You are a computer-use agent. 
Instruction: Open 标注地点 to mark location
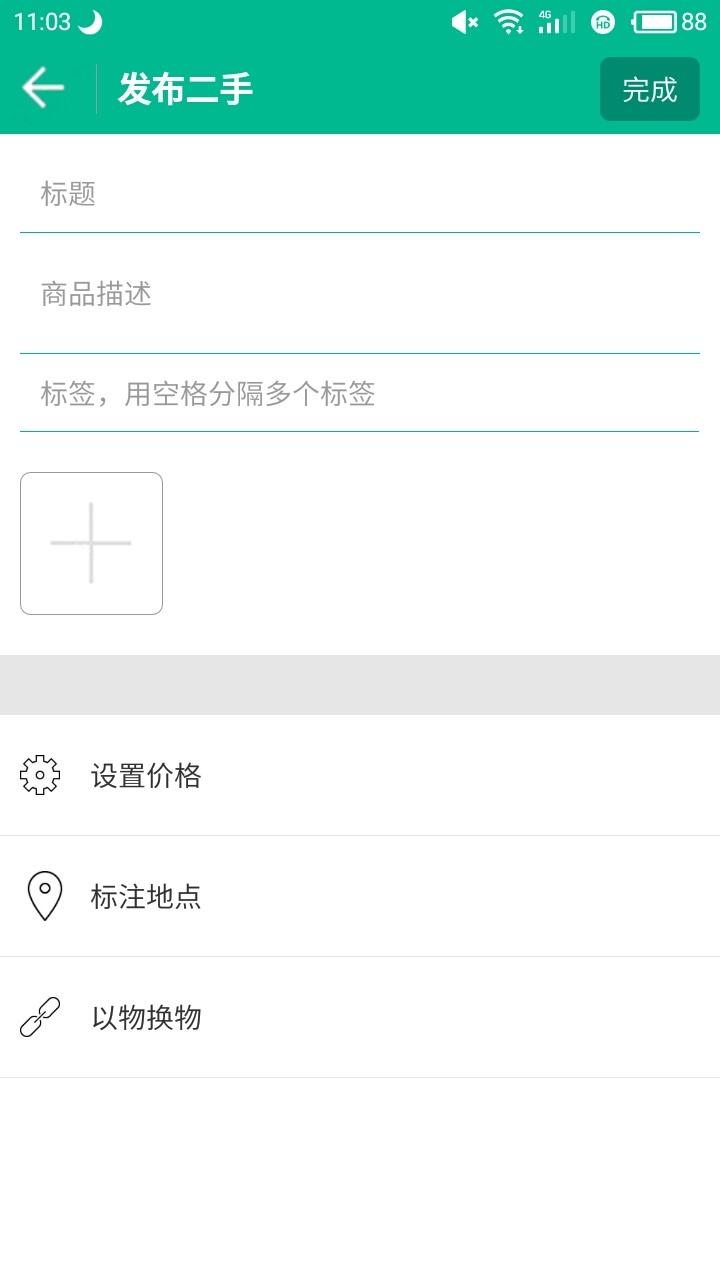359,896
